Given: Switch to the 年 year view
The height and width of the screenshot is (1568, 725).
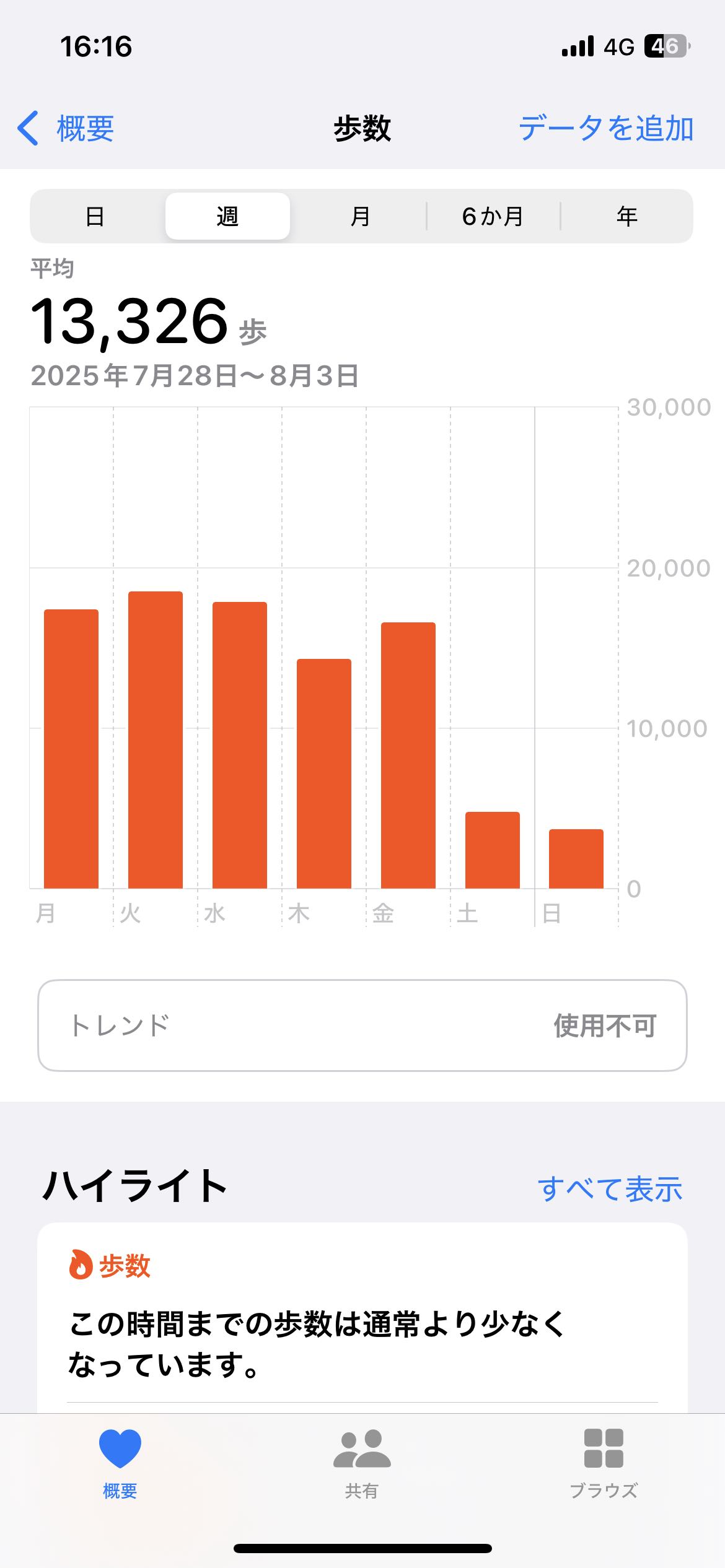Looking at the screenshot, I should click(627, 217).
